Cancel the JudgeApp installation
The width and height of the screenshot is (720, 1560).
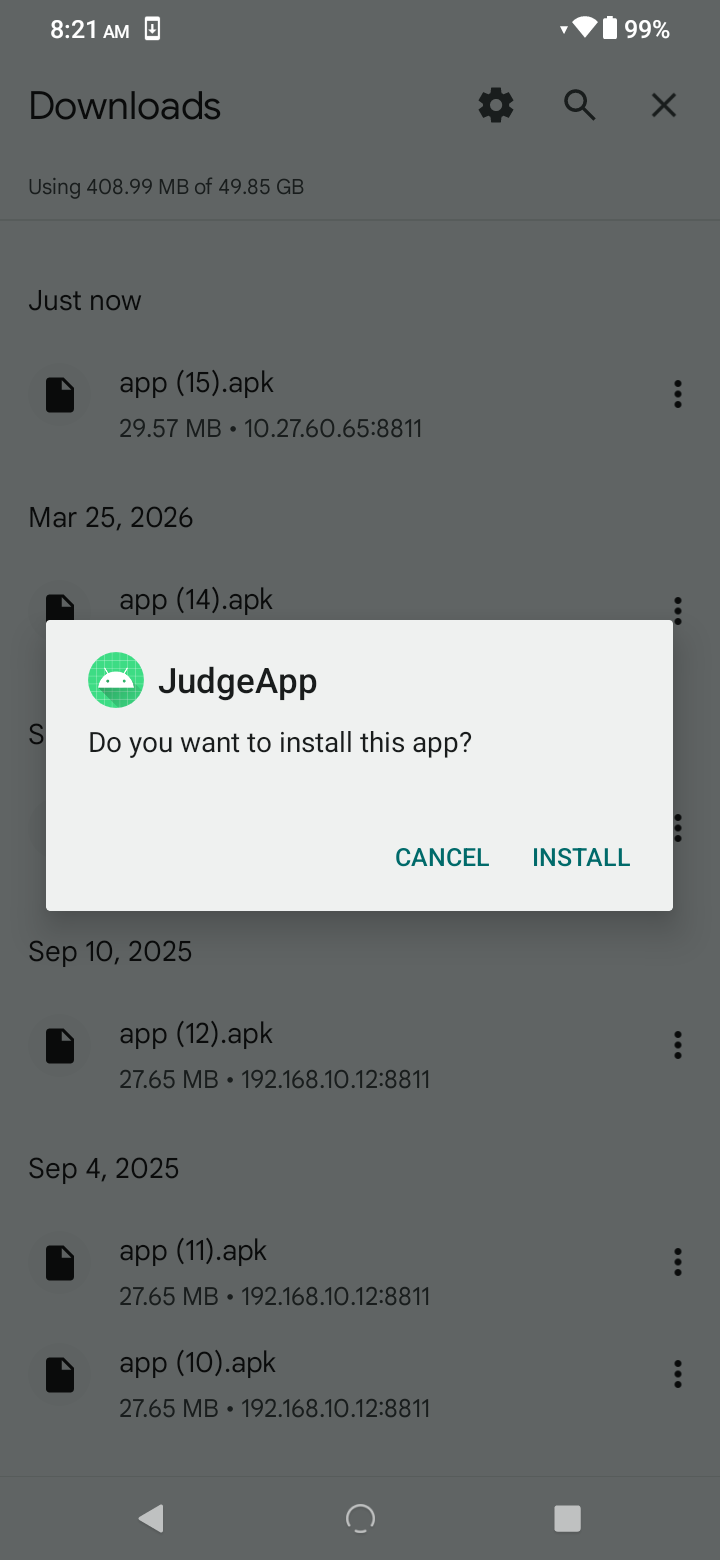442,857
